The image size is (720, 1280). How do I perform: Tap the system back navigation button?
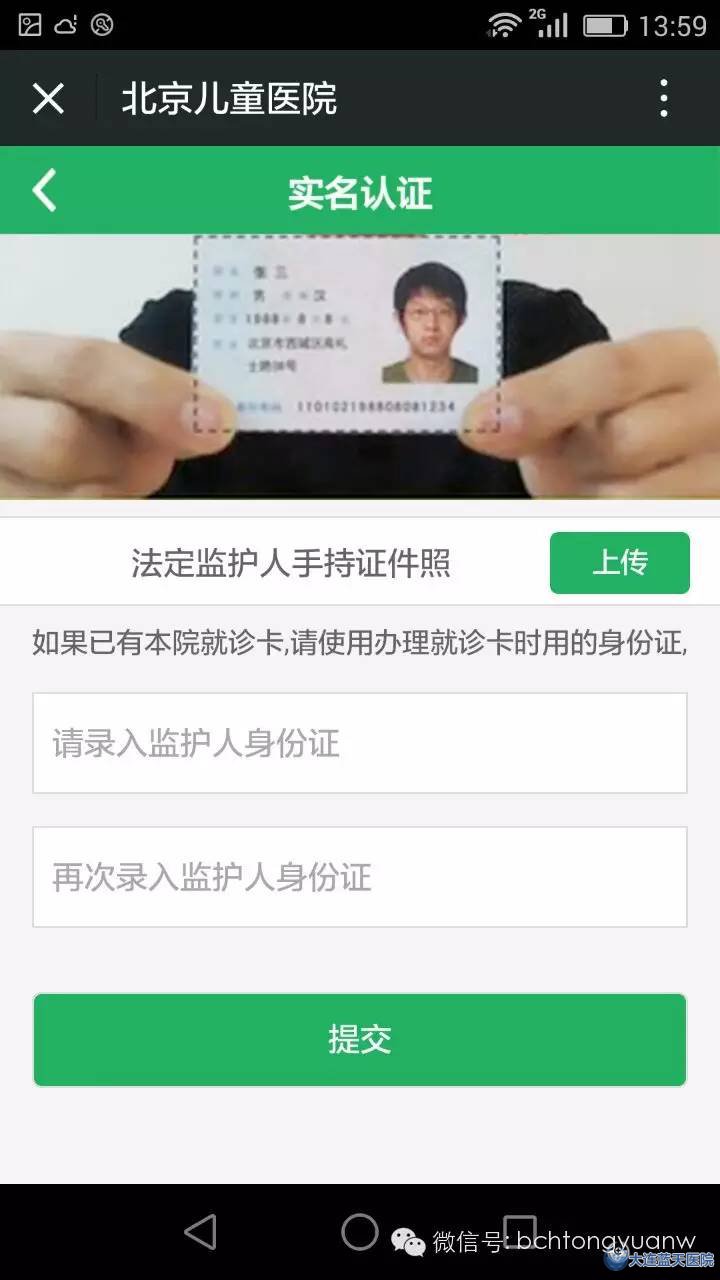[200, 1232]
